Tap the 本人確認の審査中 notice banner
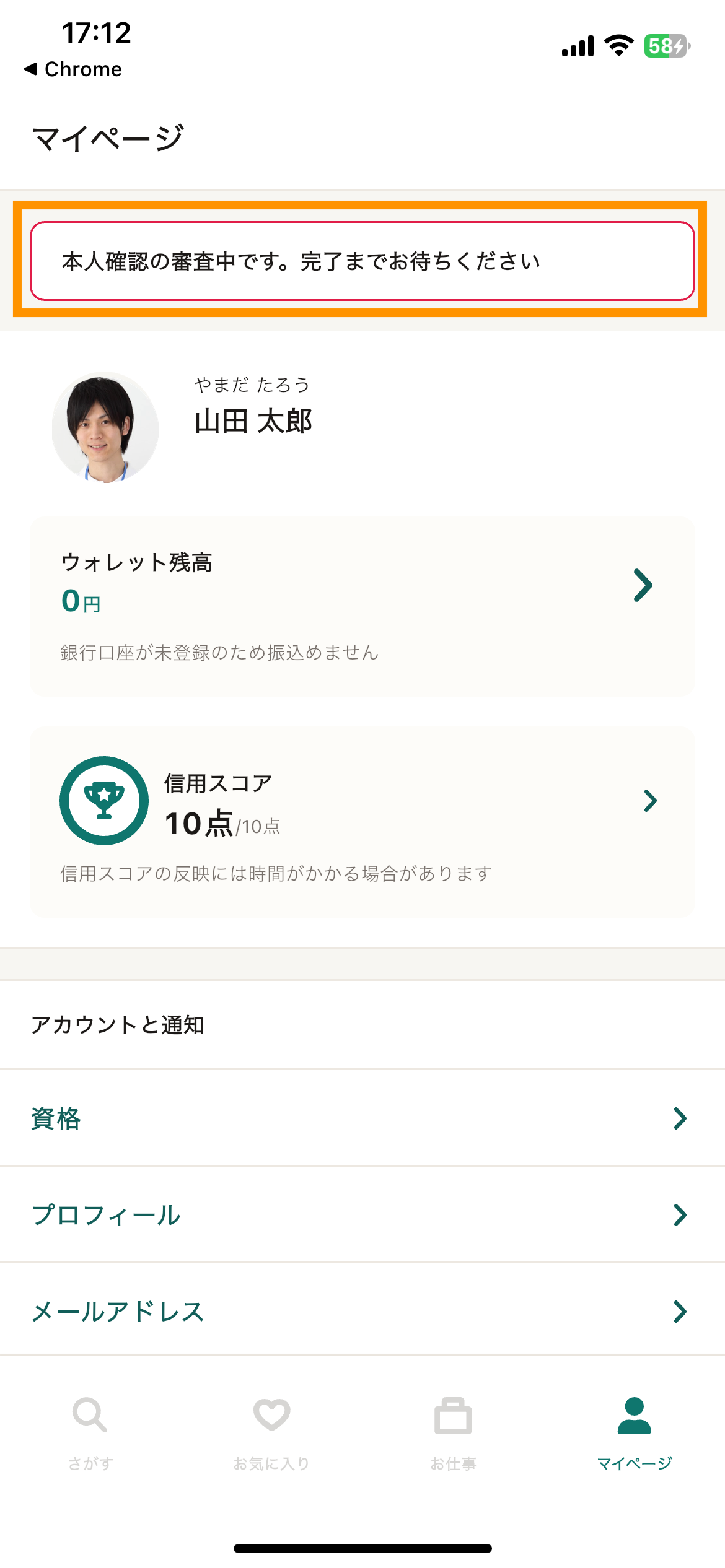Image resolution: width=725 pixels, height=1568 pixels. click(x=362, y=261)
